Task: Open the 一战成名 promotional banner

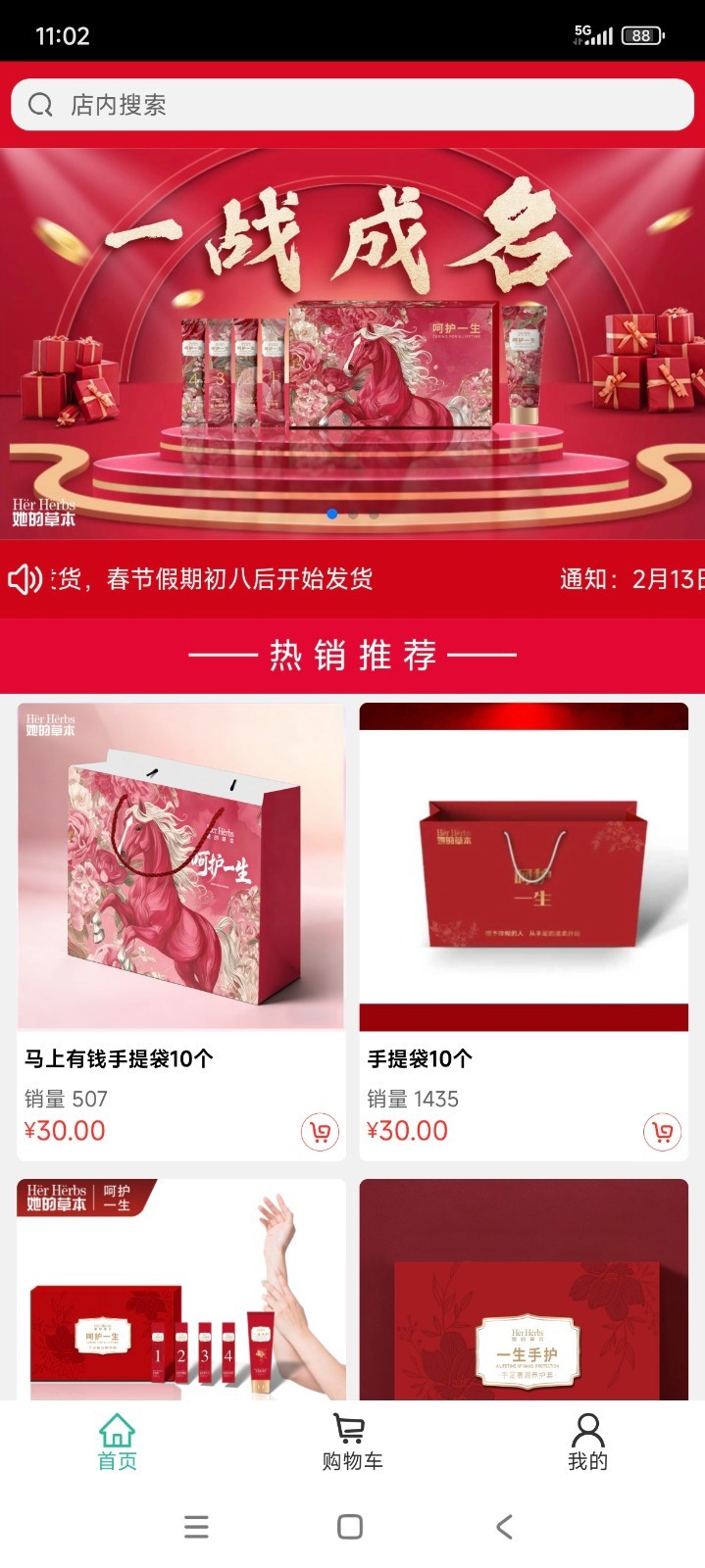Action: point(352,343)
